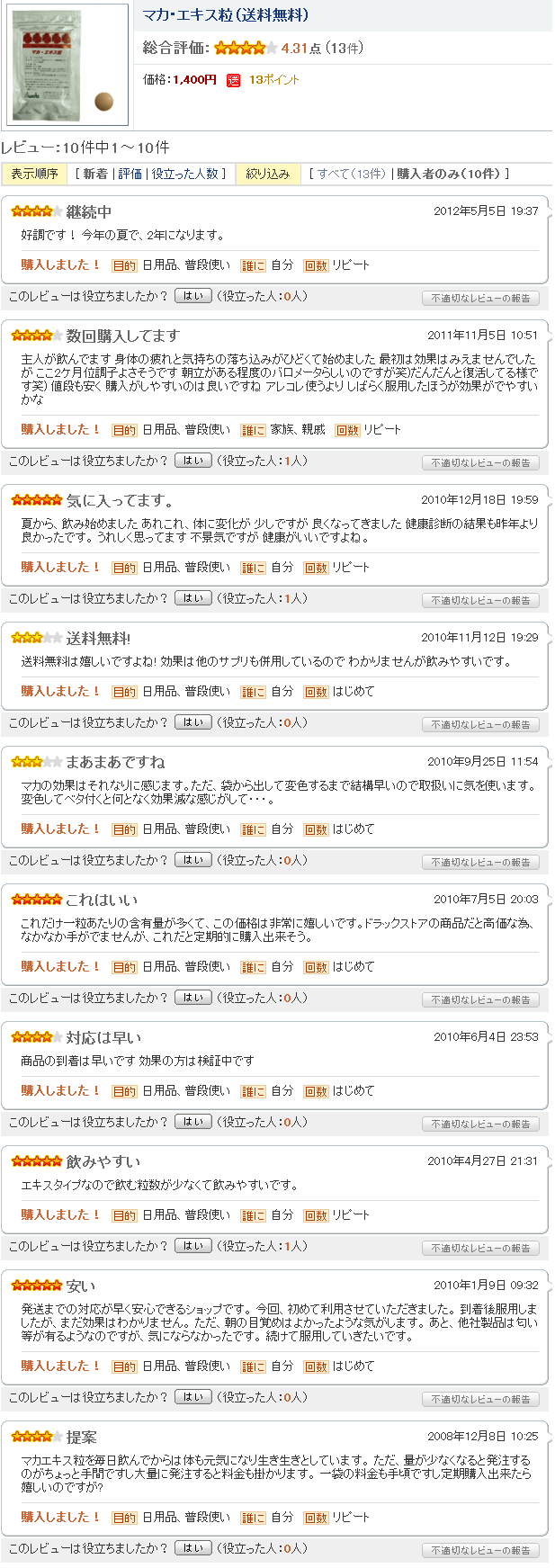Open the マカ・エキス粒 product title link
This screenshot has height=1568, width=555.
(x=226, y=15)
